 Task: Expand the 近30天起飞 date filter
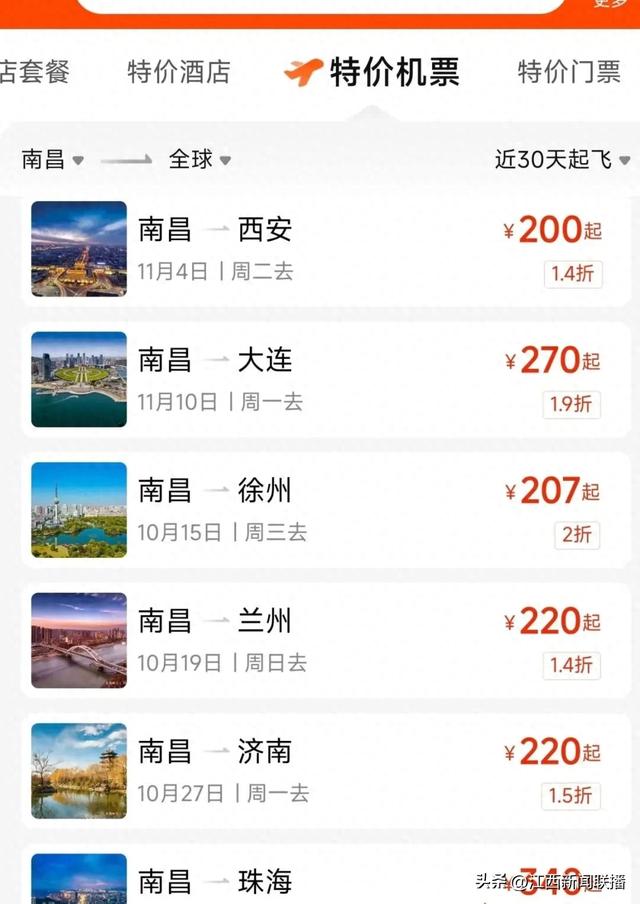coord(562,159)
